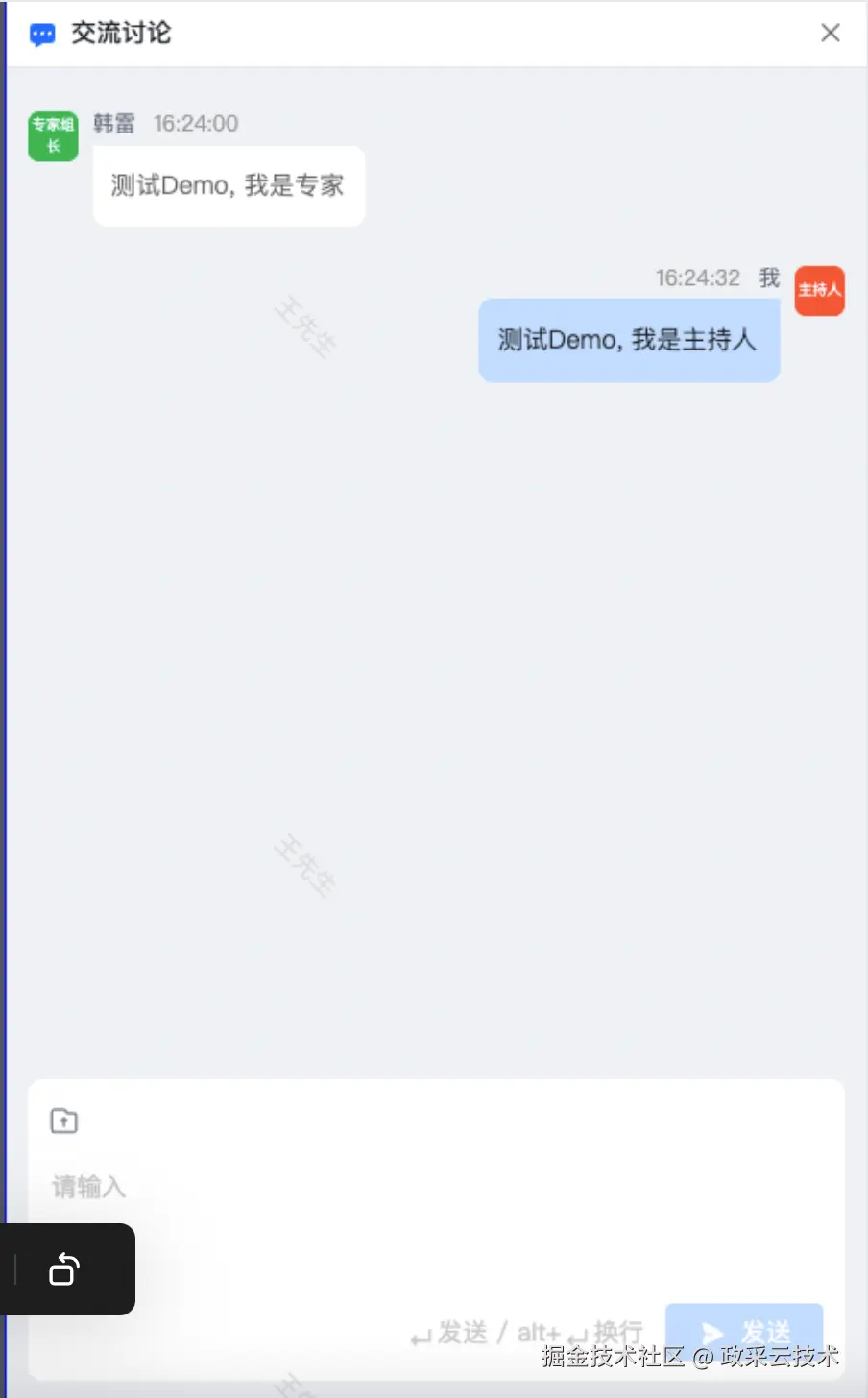Tap the file upload icon
The image size is (868, 1398).
(64, 1121)
